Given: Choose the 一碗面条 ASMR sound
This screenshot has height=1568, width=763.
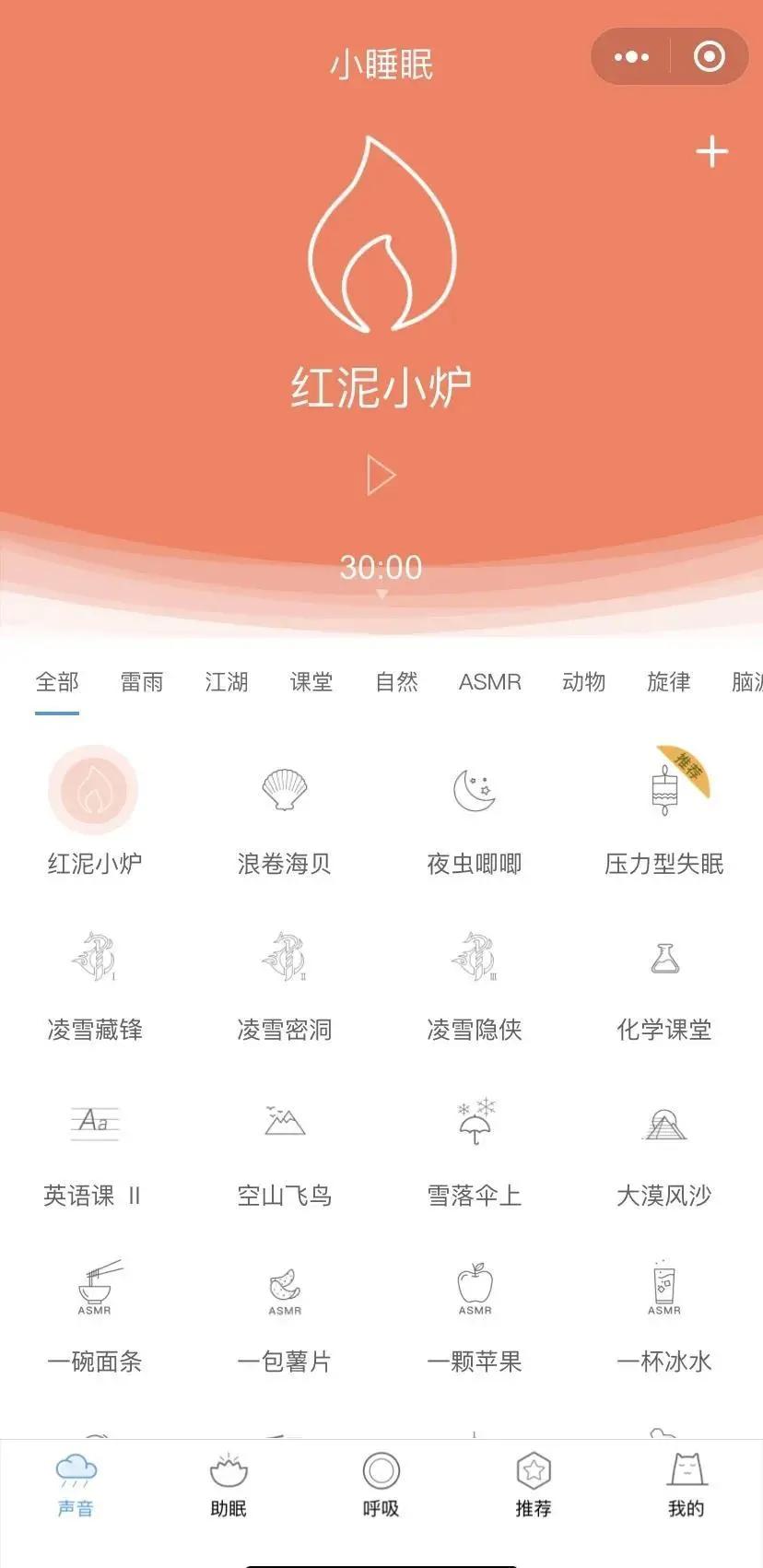Looking at the screenshot, I should pos(95,1309).
